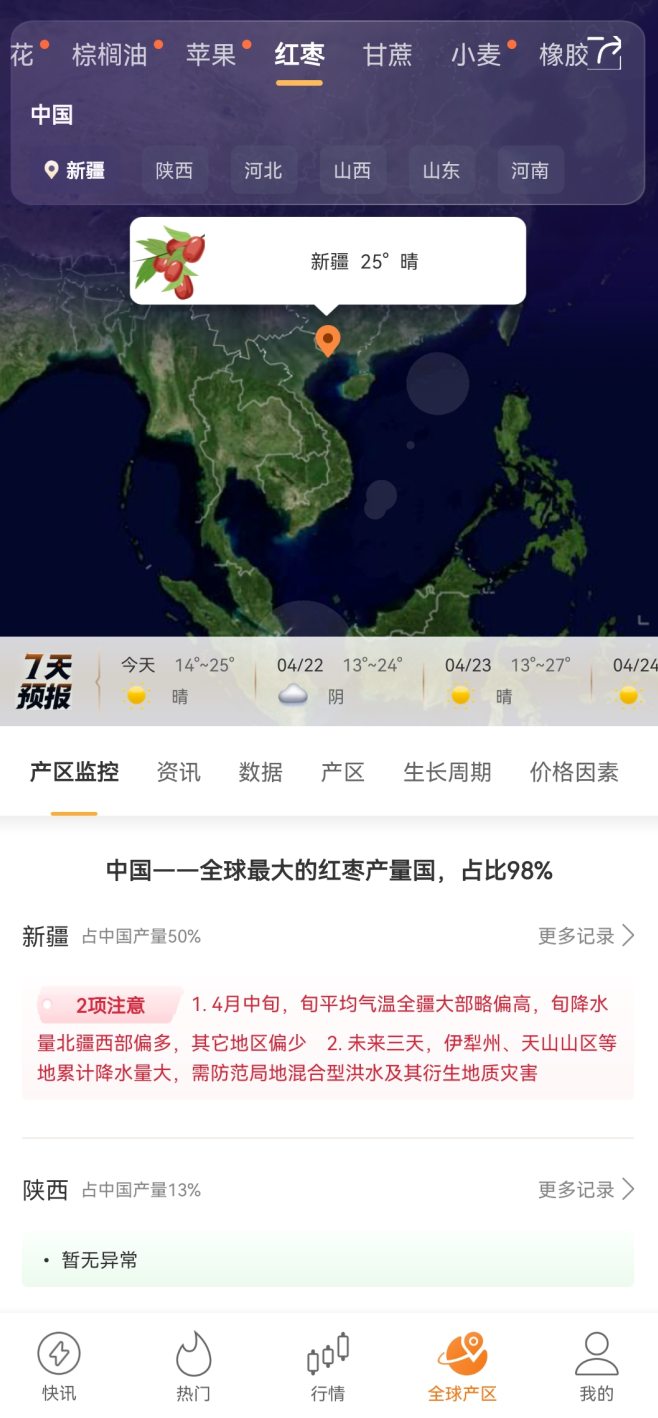Go to the 快讯 bottom tab
Viewport: 658px width, 1418px height.
tap(59, 1367)
